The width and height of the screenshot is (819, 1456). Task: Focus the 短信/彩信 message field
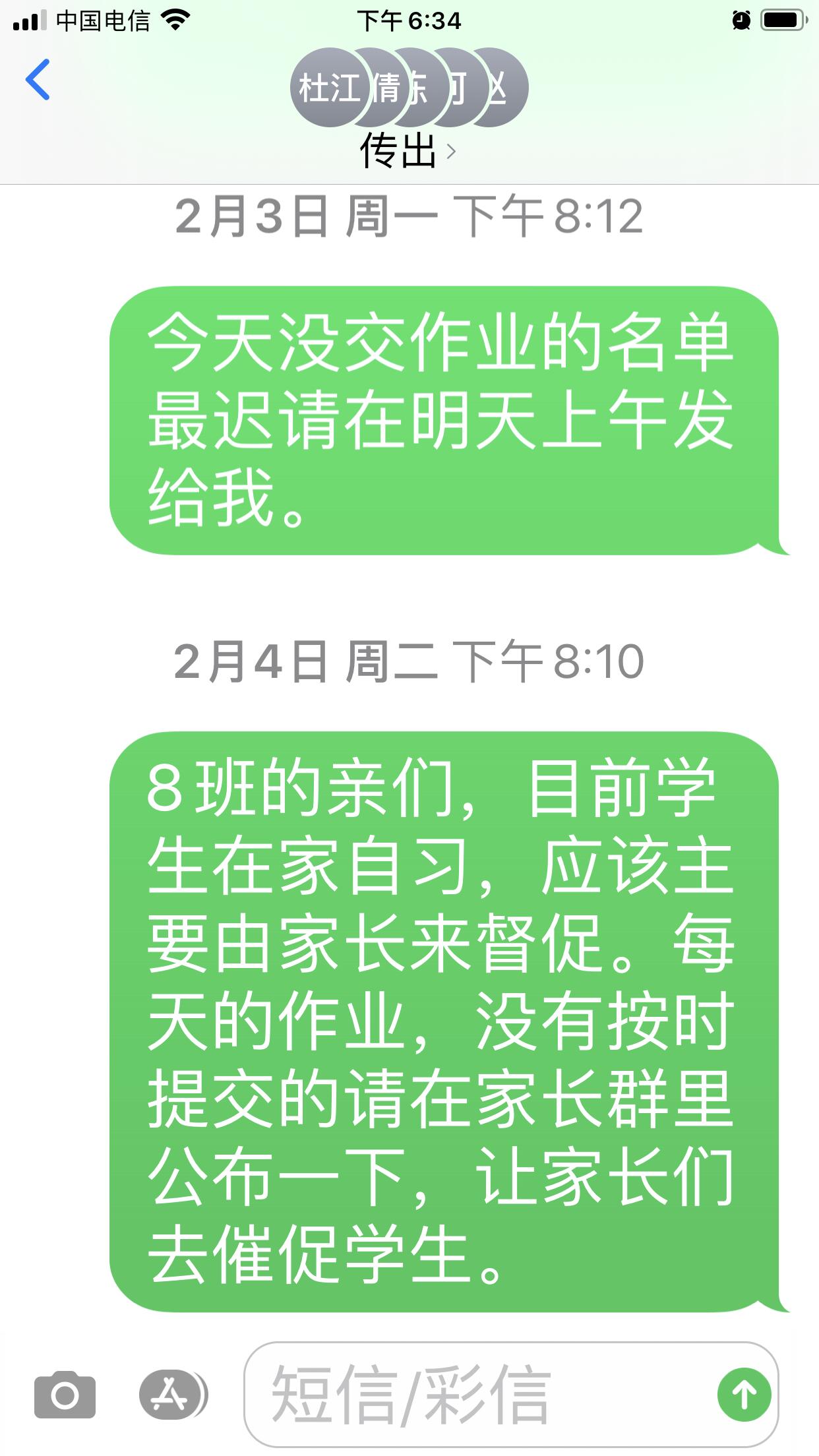point(481,1395)
